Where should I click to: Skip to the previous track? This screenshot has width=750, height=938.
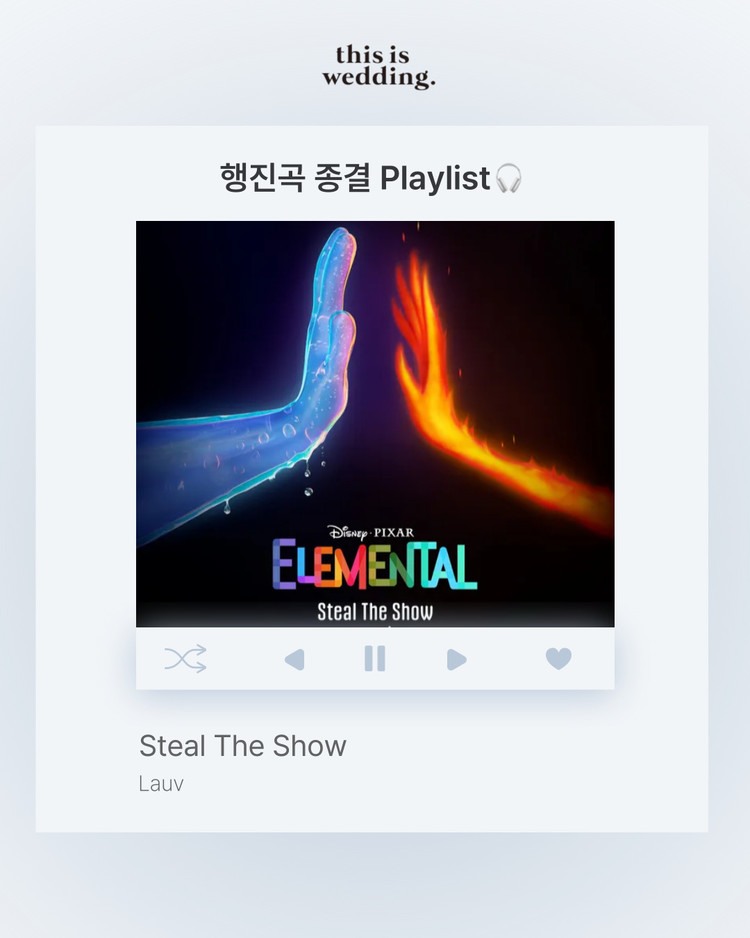[x=294, y=659]
